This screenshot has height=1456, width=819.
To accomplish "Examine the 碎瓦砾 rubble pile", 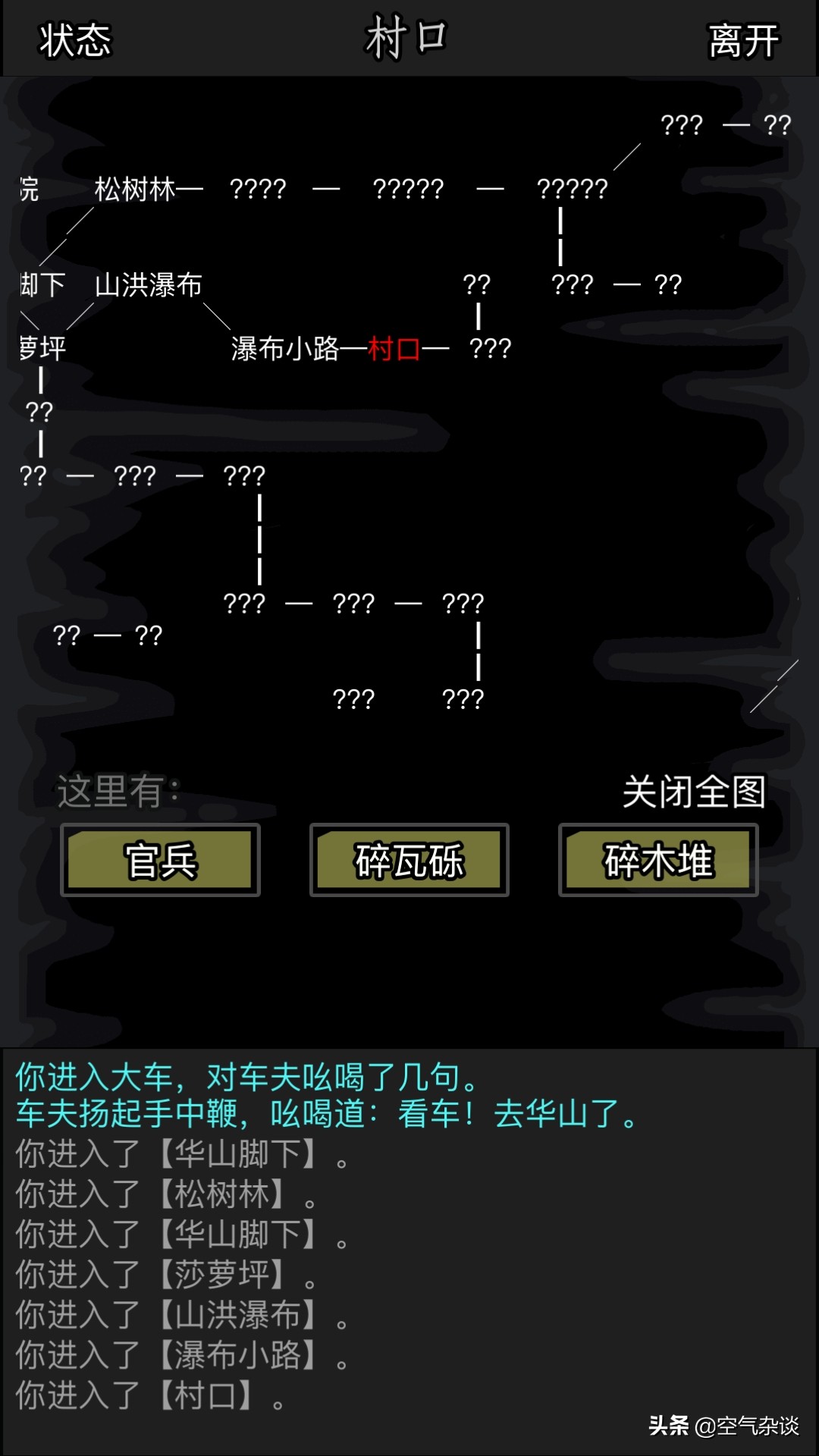I will pos(409,861).
